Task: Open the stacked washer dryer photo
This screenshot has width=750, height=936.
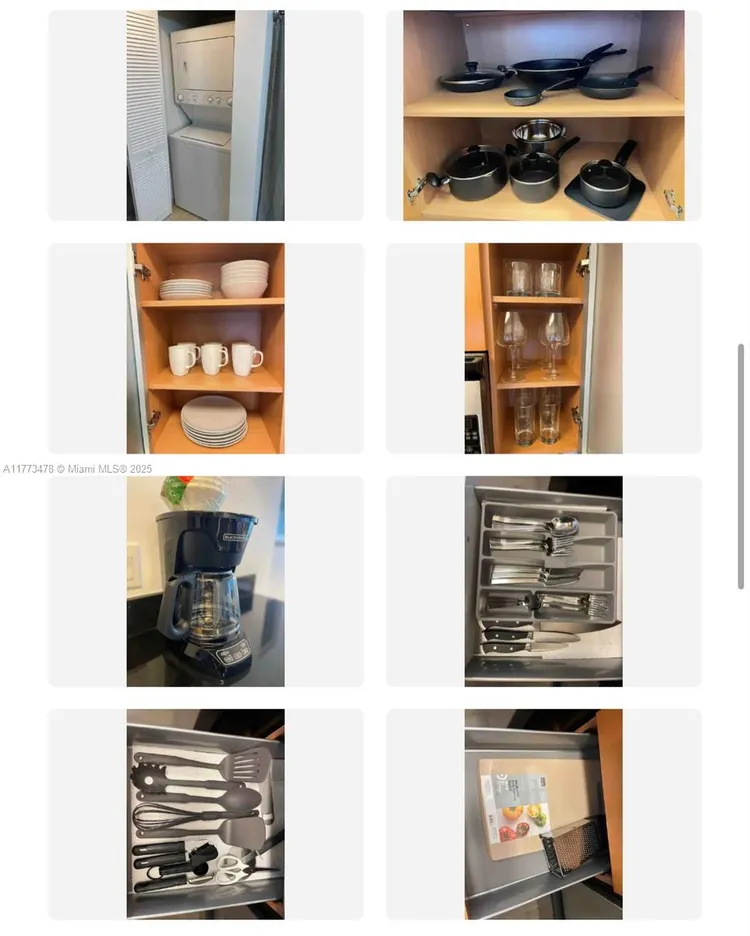Action: click(205, 116)
